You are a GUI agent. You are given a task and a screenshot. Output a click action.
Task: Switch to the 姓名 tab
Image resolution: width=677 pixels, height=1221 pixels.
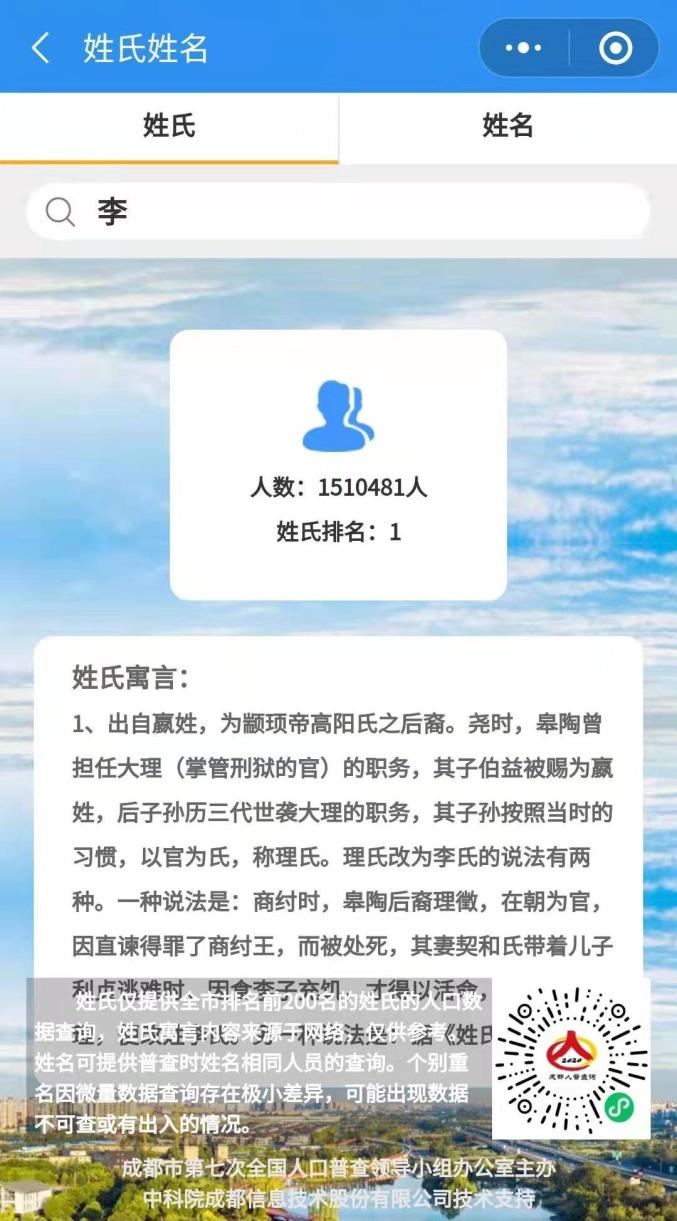tap(508, 127)
